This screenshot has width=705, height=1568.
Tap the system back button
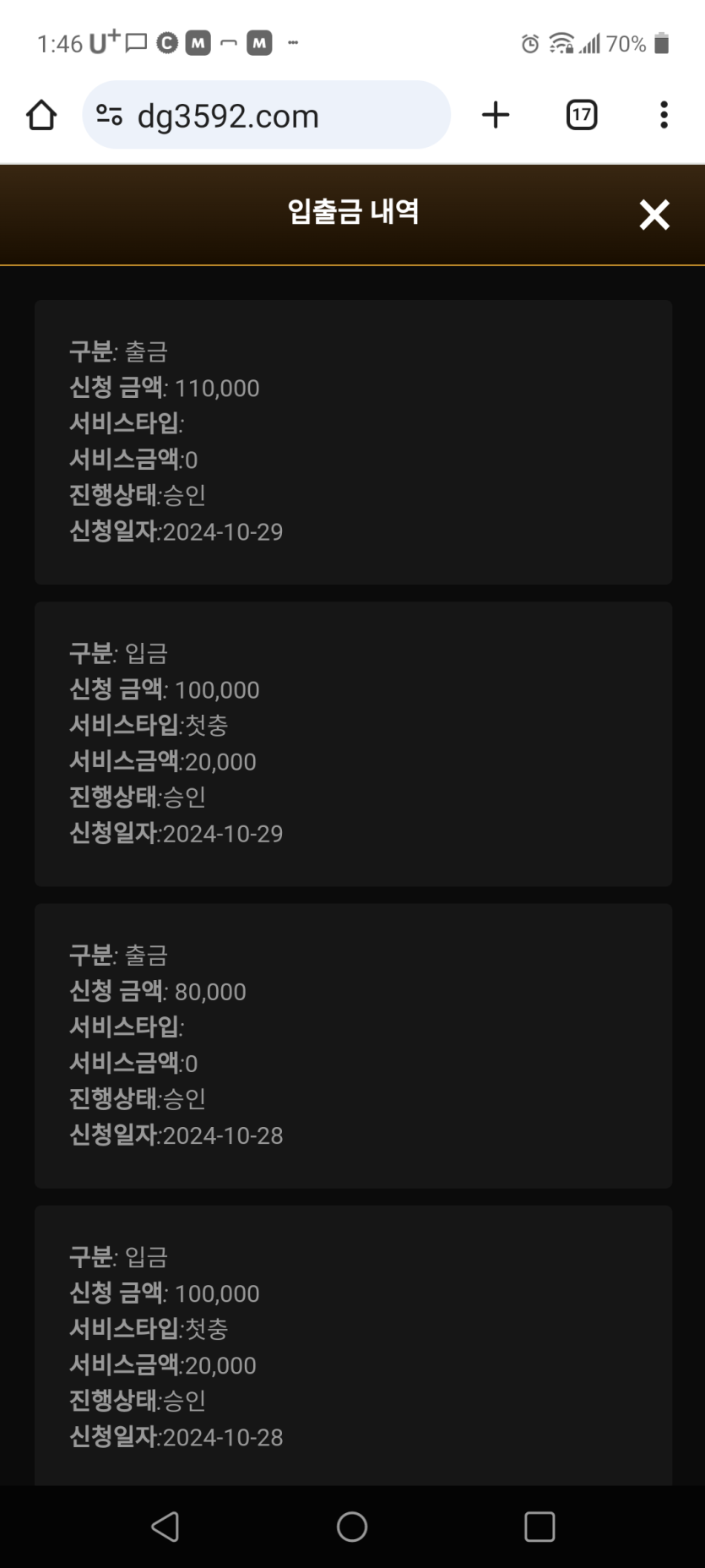165,1527
